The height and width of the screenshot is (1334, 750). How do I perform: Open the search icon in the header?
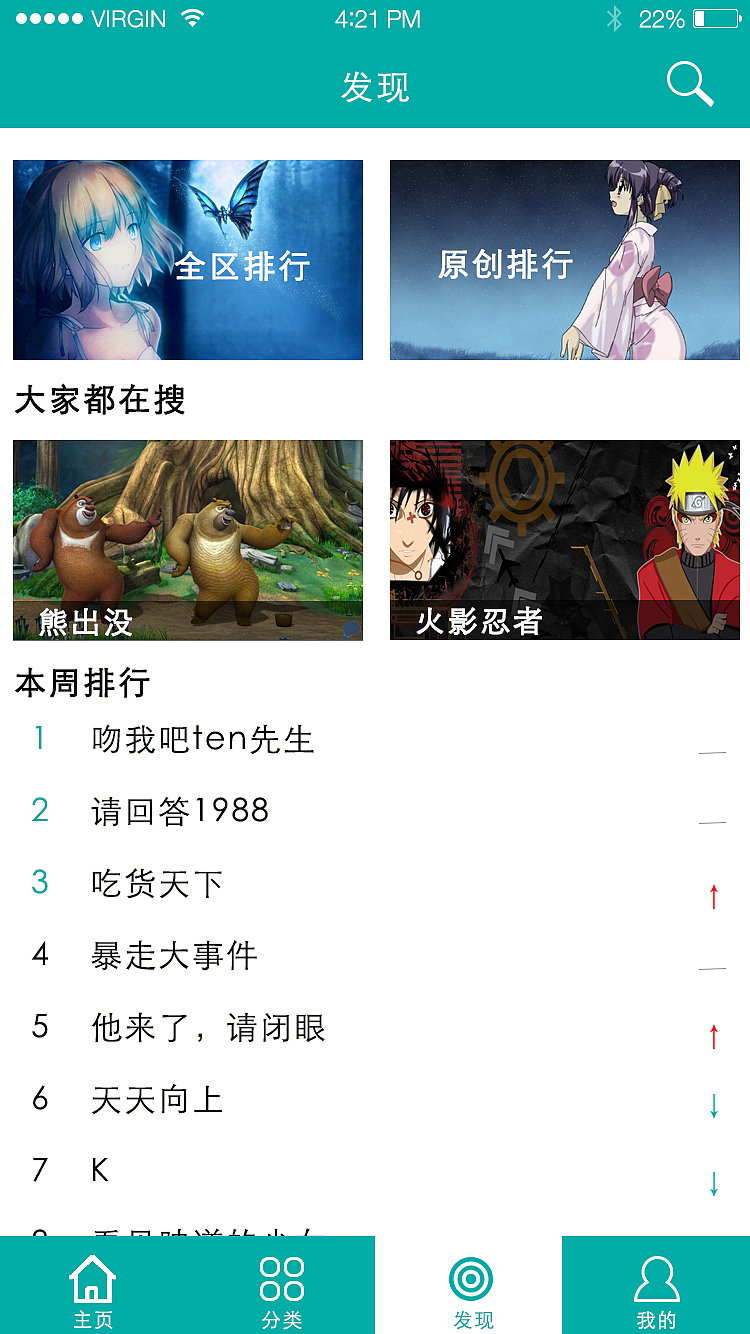pos(689,84)
